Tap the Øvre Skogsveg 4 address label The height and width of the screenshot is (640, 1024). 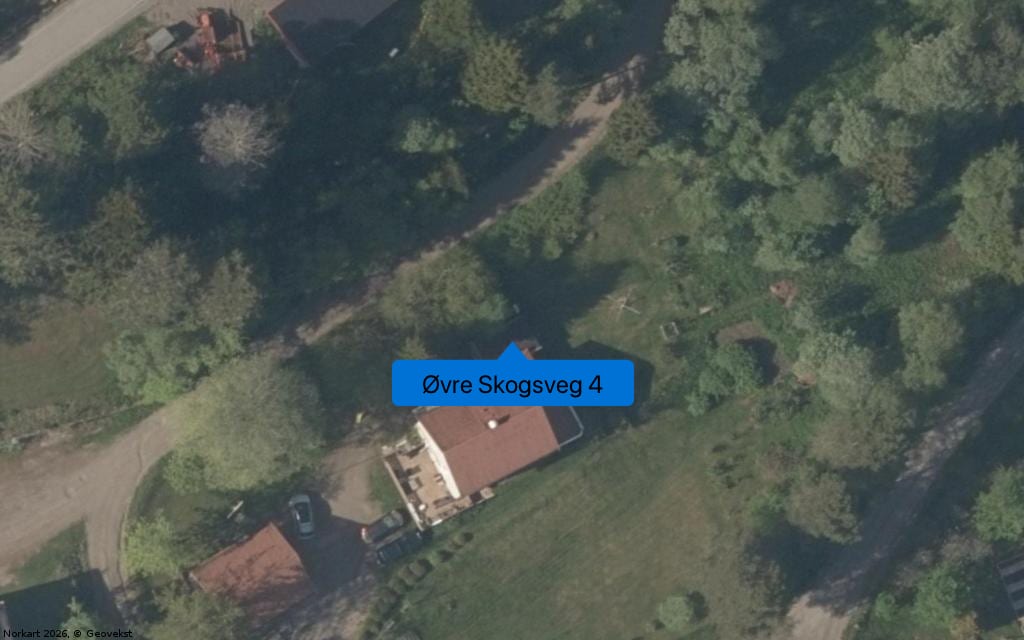512,384
